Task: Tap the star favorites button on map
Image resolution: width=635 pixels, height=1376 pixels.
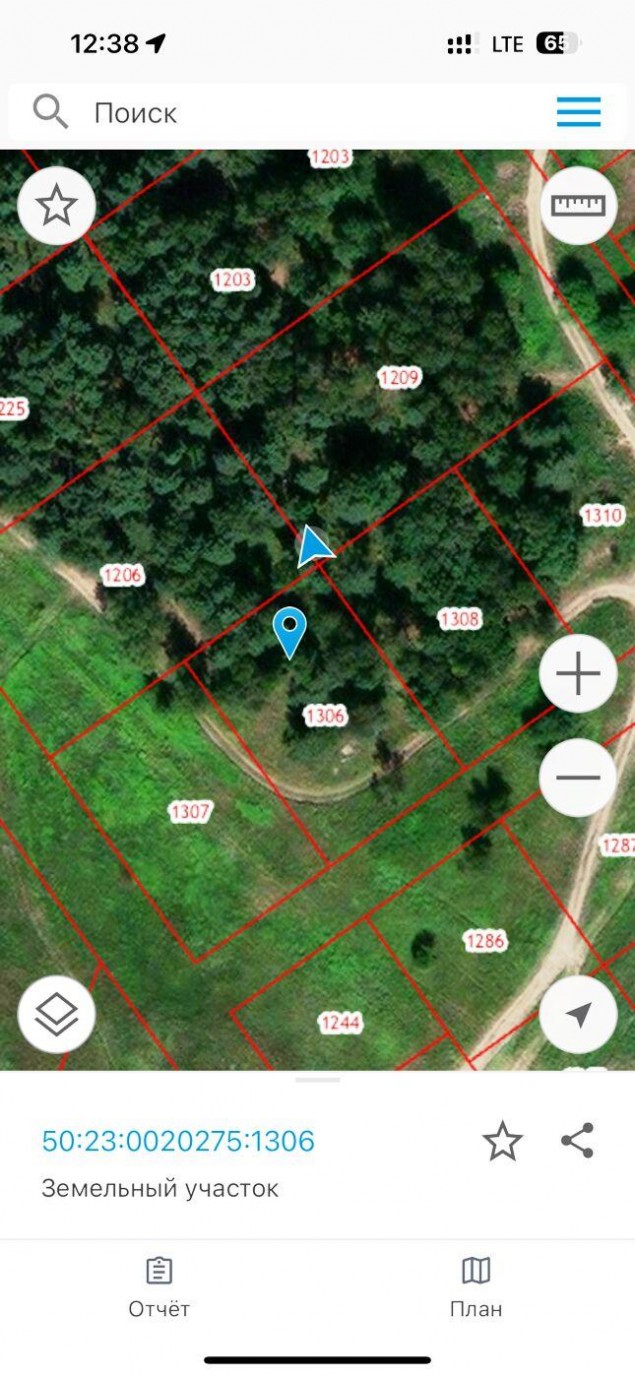Action: click(x=56, y=206)
